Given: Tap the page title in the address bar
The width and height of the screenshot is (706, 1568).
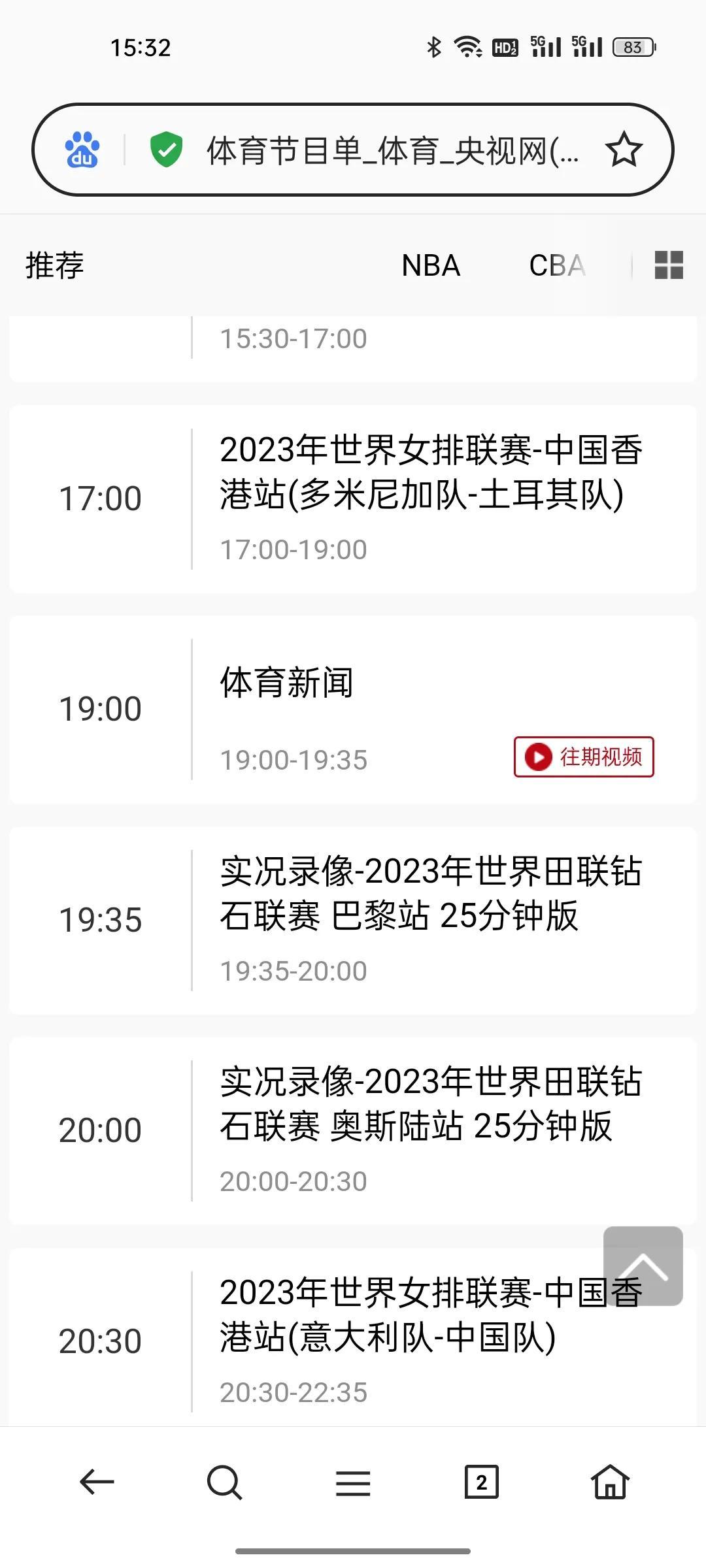Looking at the screenshot, I should pyautogui.click(x=392, y=151).
